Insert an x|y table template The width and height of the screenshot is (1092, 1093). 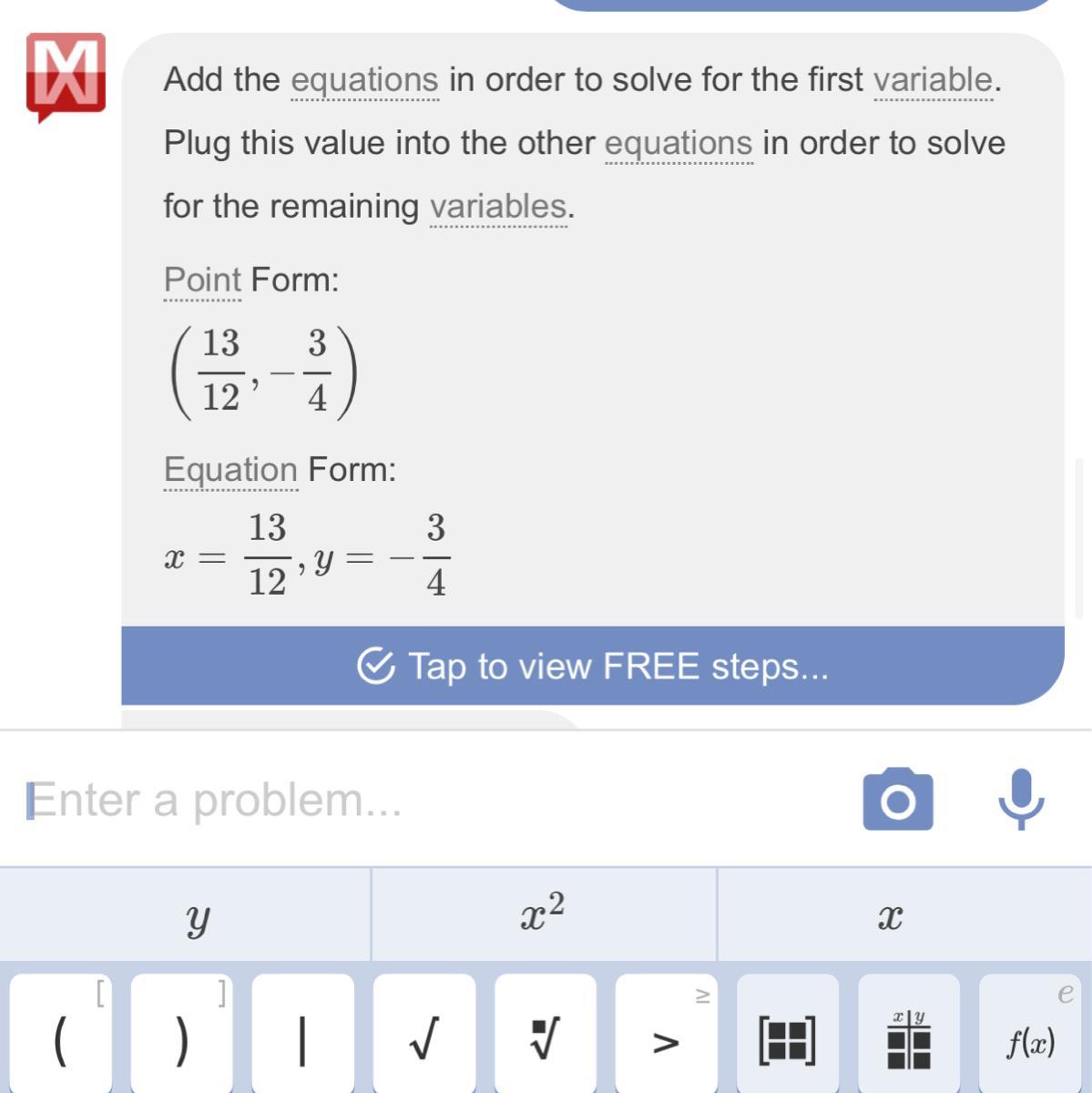click(x=908, y=1038)
